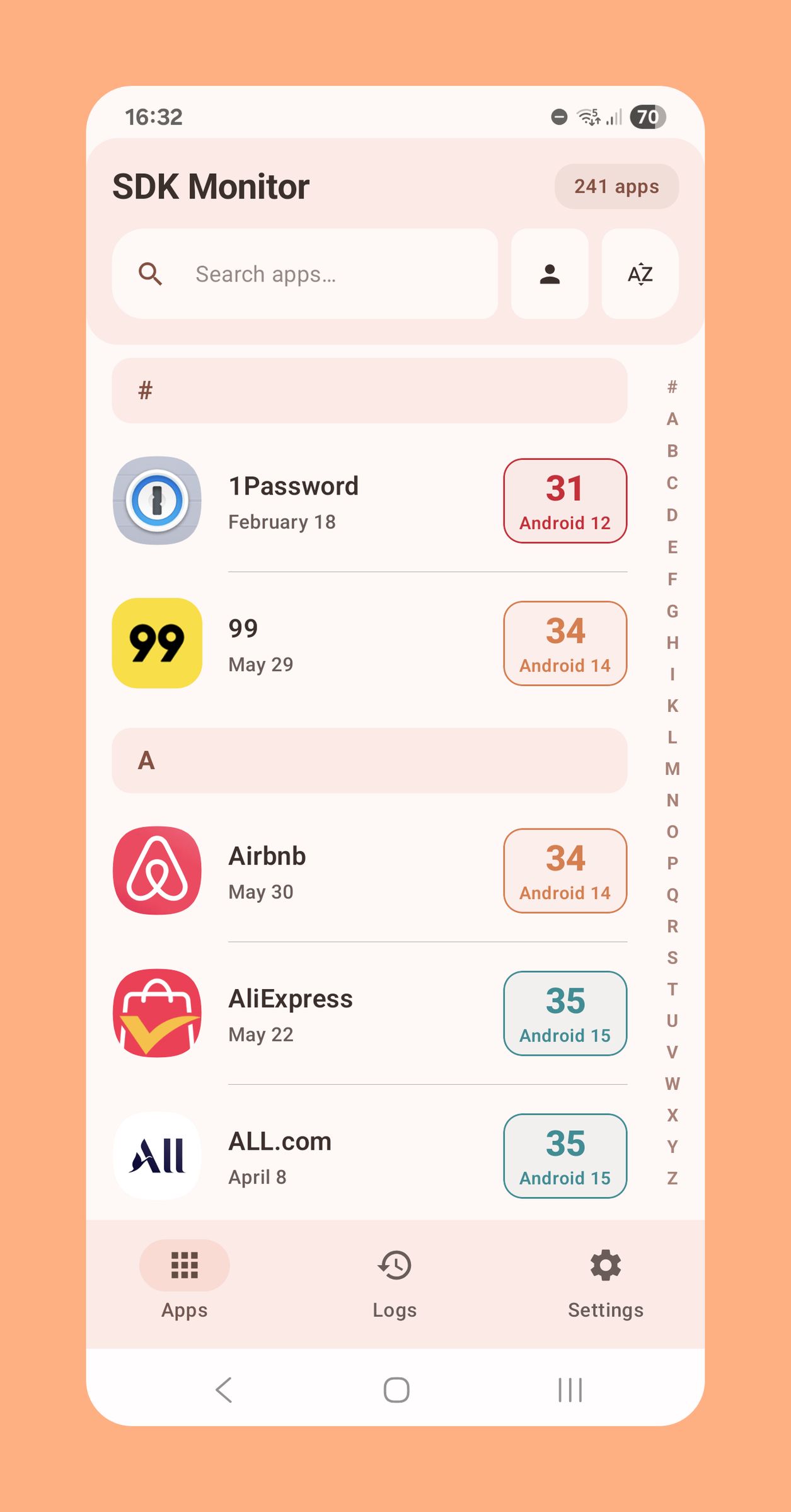791x1512 pixels.
Task: Select letter A in the alphabet index
Action: [672, 420]
